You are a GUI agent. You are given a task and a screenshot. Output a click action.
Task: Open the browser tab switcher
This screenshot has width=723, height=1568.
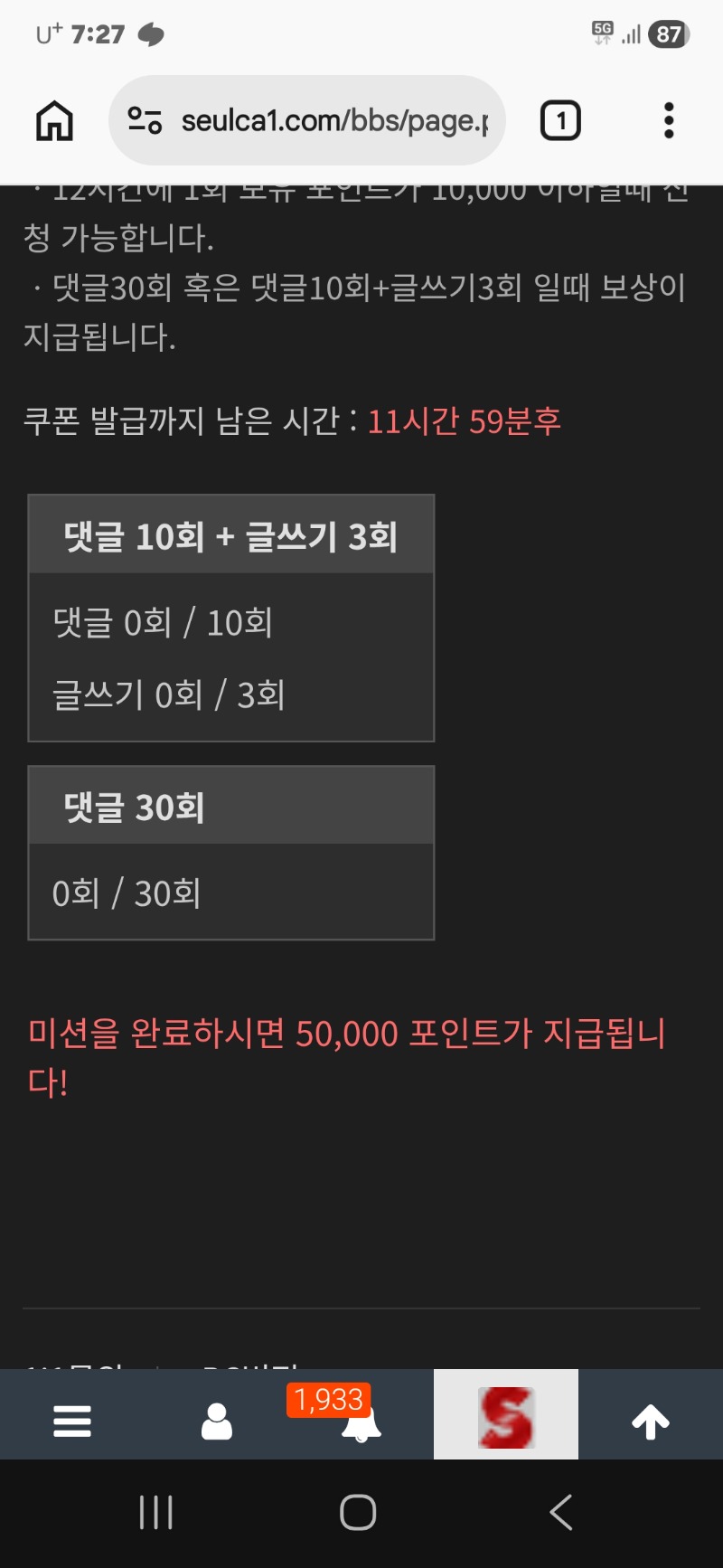[560, 120]
